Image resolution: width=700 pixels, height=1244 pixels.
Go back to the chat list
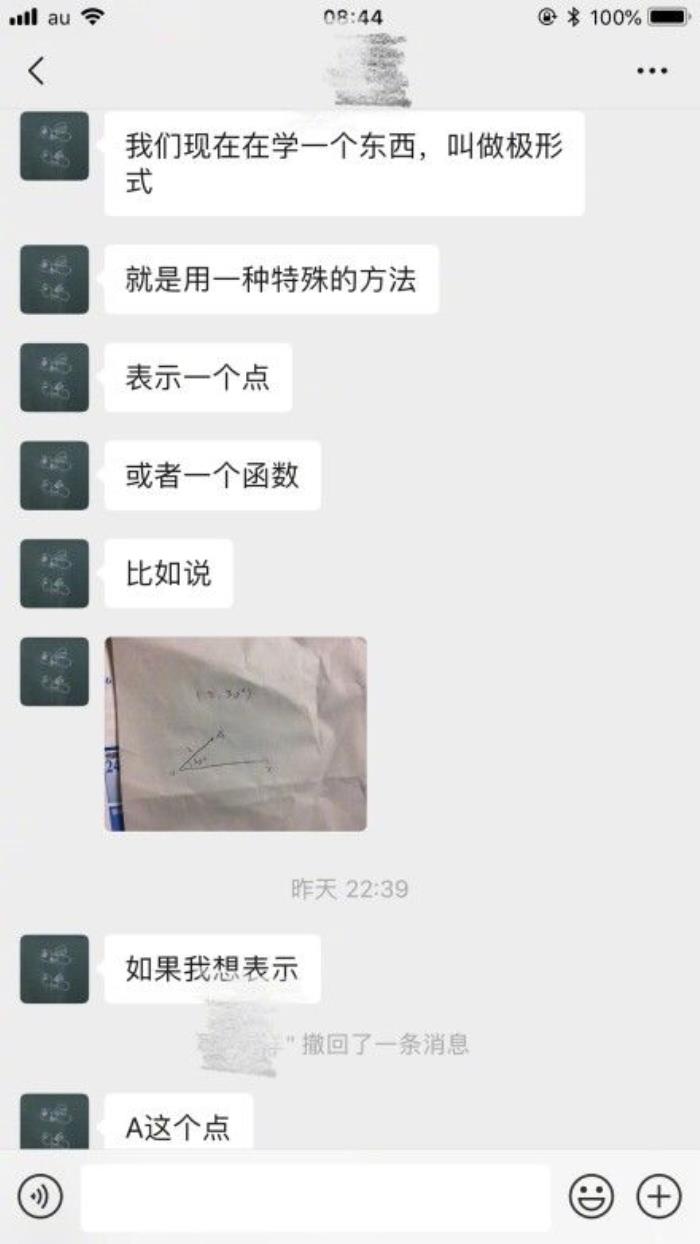pos(37,71)
